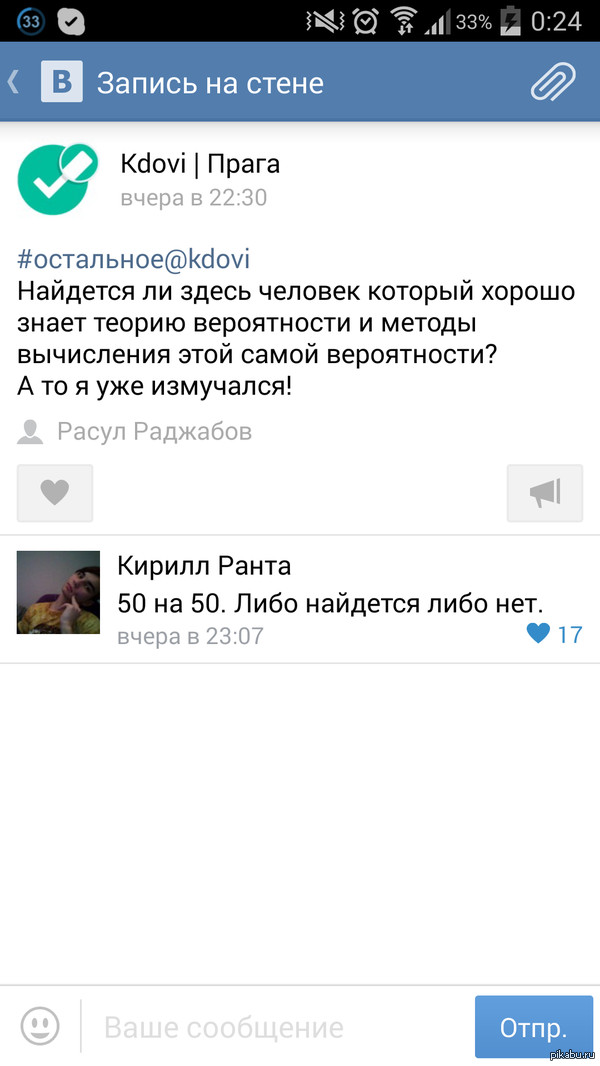
Task: Open Расул Раджабов's profile
Action: click(153, 431)
